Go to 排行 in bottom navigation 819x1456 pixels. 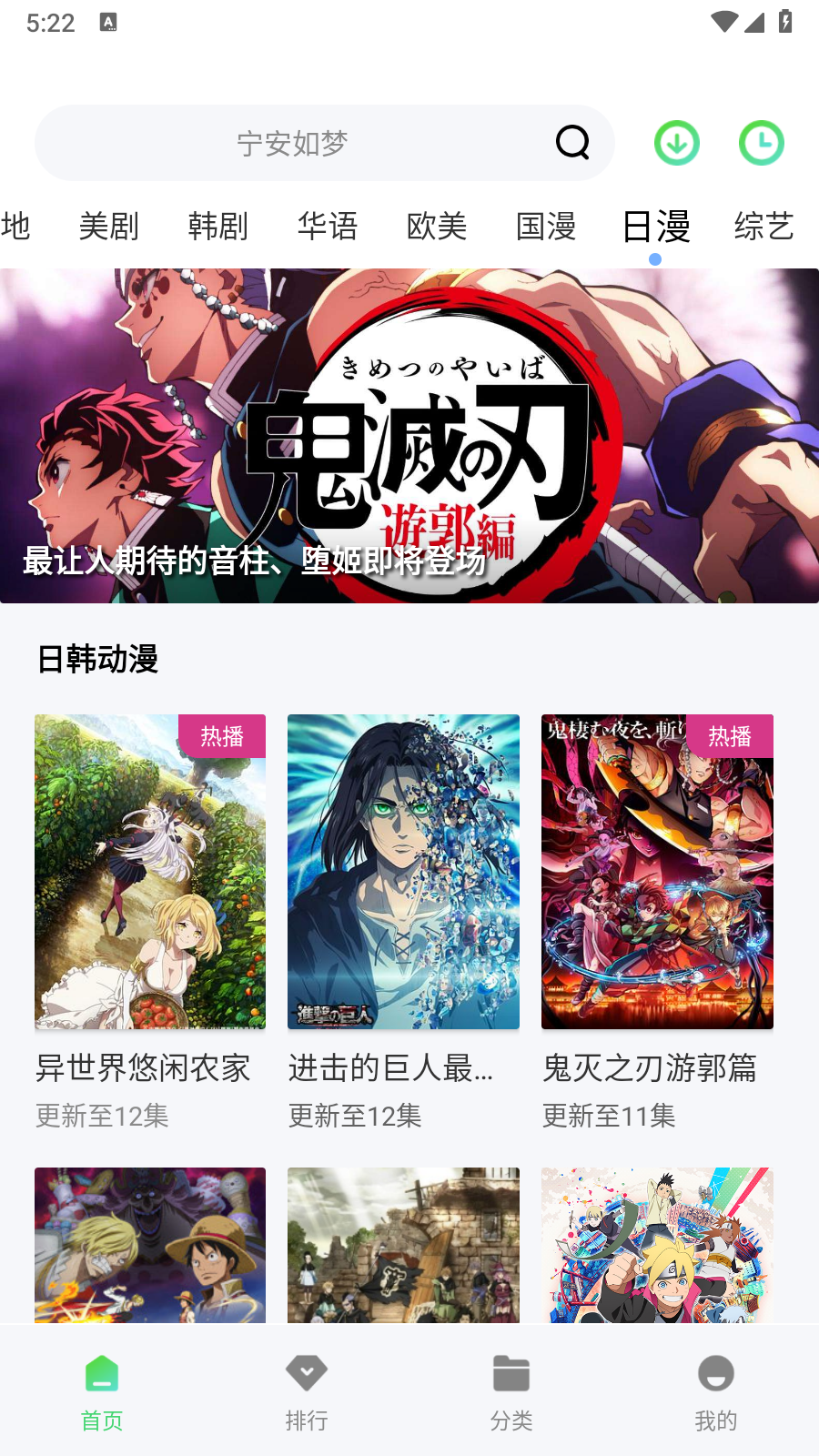click(x=307, y=1392)
